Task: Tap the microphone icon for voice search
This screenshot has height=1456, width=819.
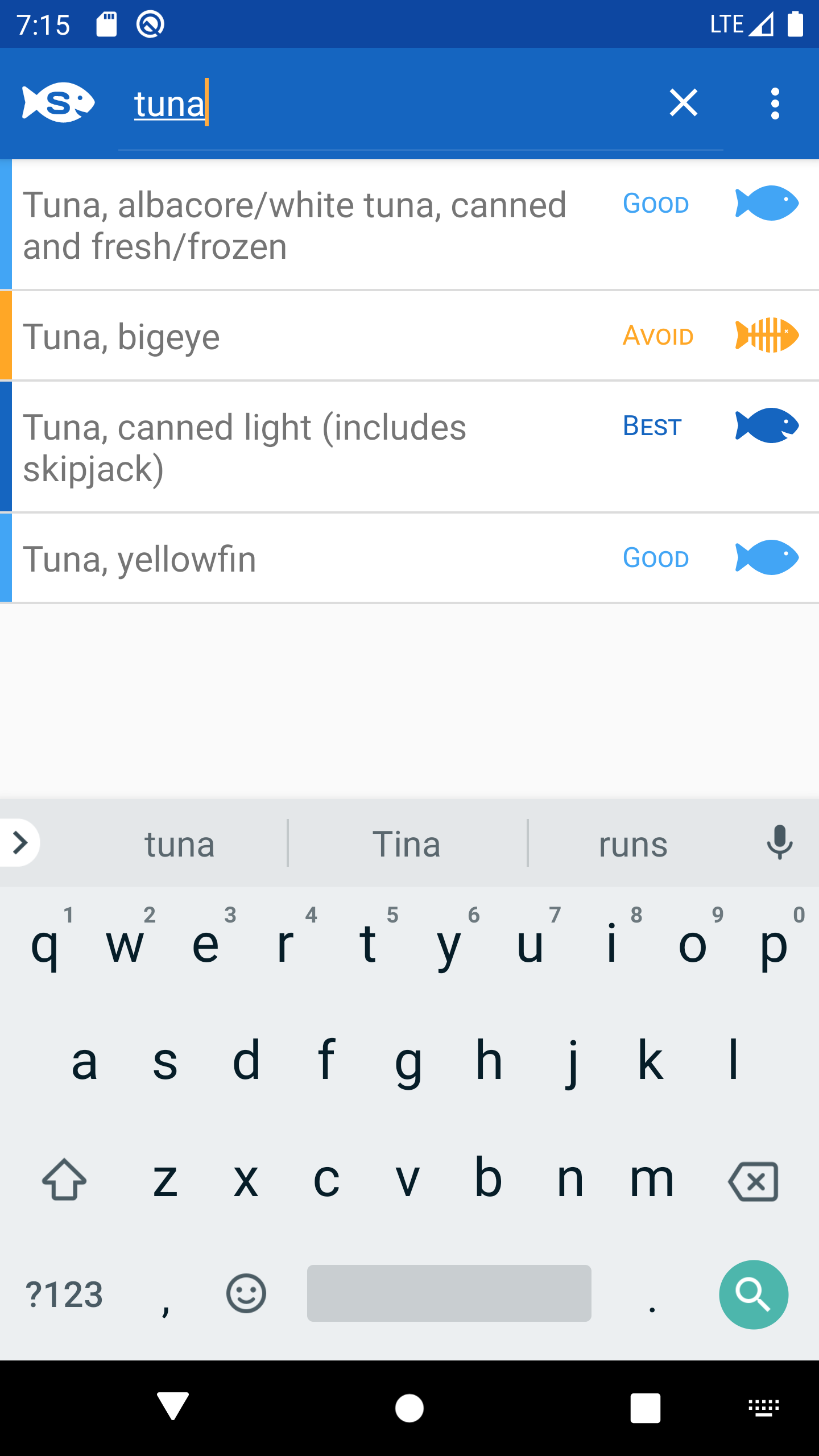Action: click(x=779, y=844)
